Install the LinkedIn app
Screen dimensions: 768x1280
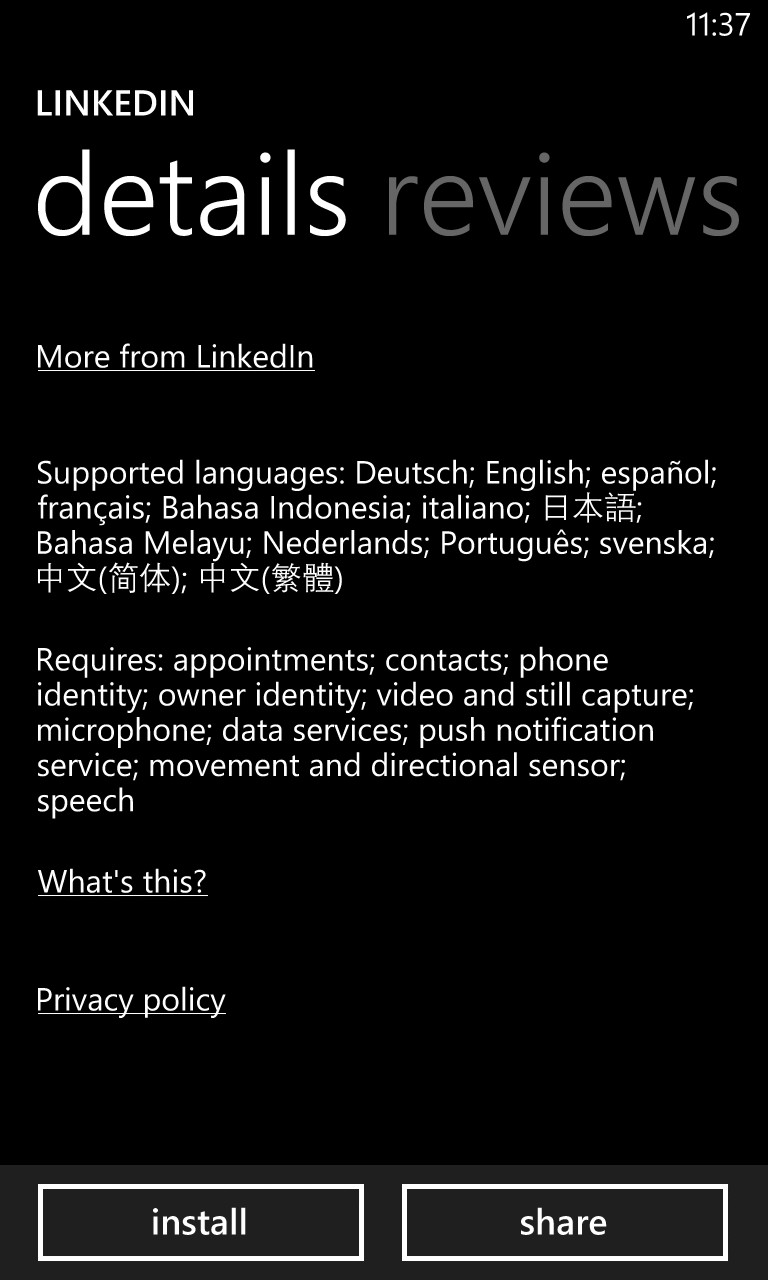pyautogui.click(x=200, y=1222)
